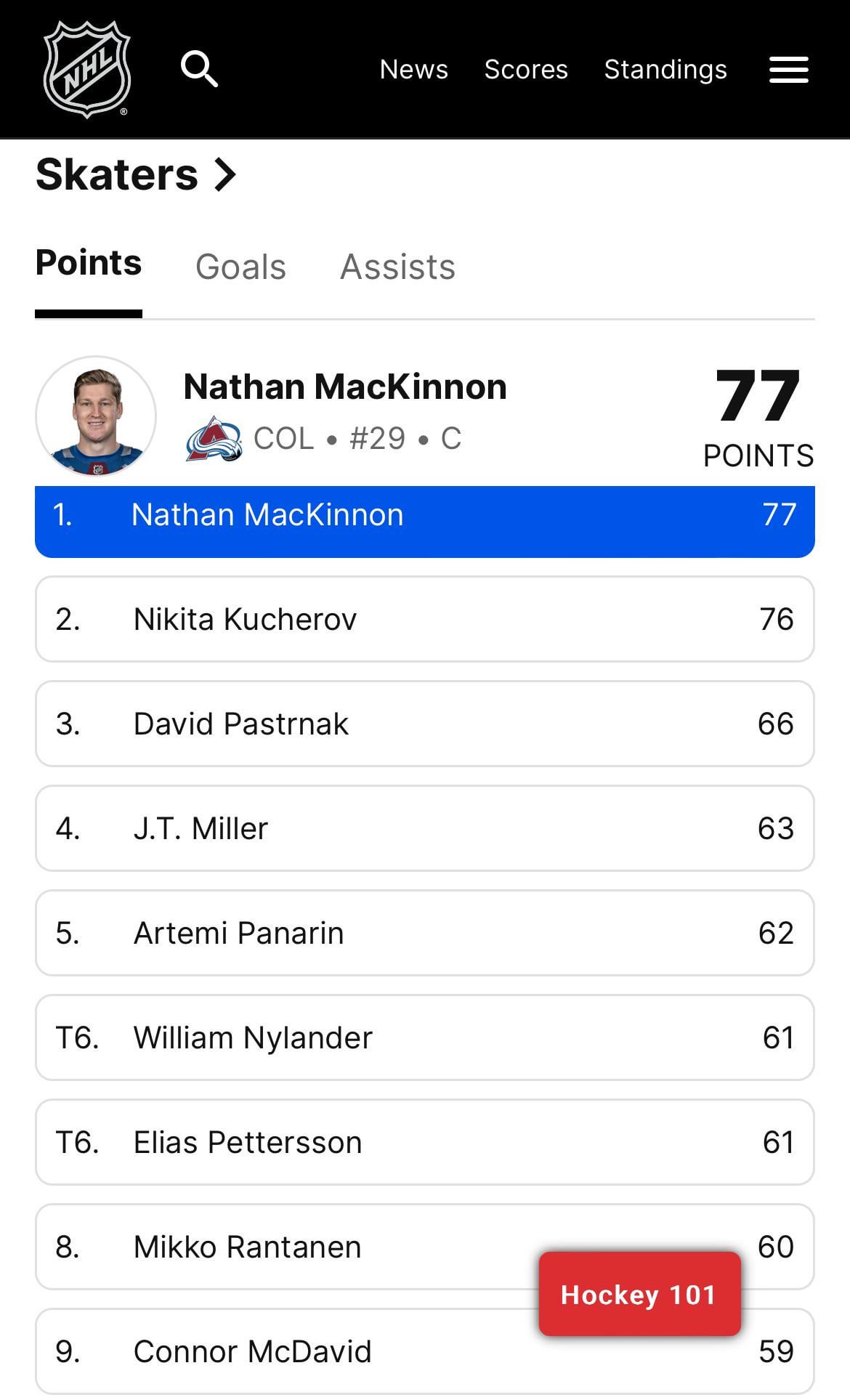This screenshot has width=850, height=1400.
Task: Open the Scores section
Action: pyautogui.click(x=525, y=70)
